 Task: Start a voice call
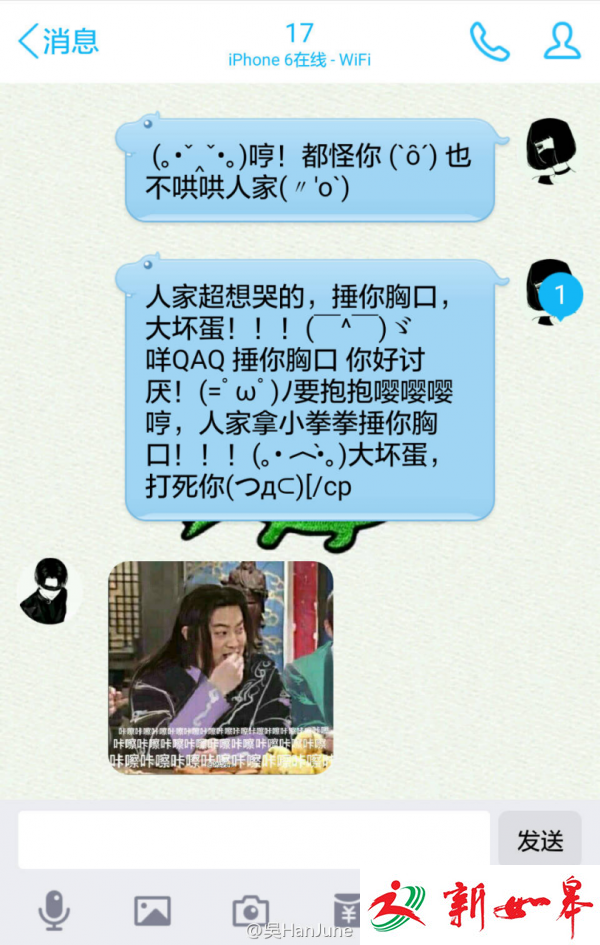[x=489, y=41]
